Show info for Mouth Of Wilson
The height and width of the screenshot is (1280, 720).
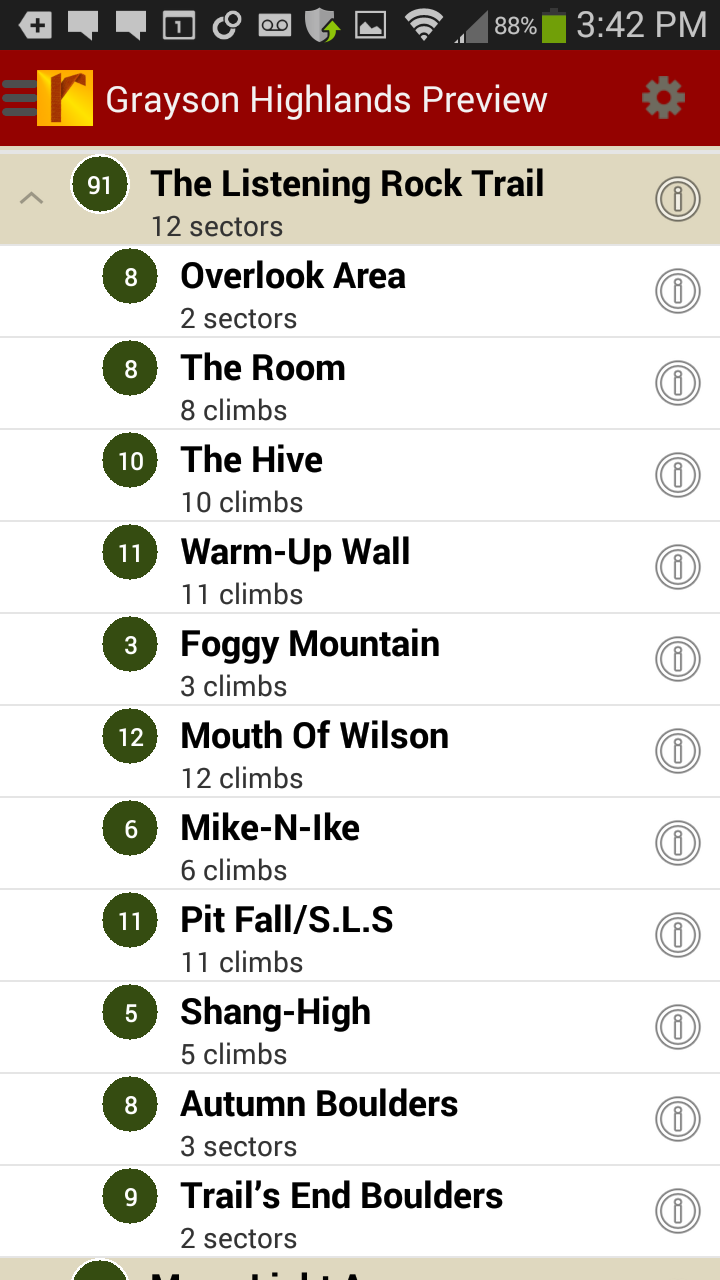(677, 751)
